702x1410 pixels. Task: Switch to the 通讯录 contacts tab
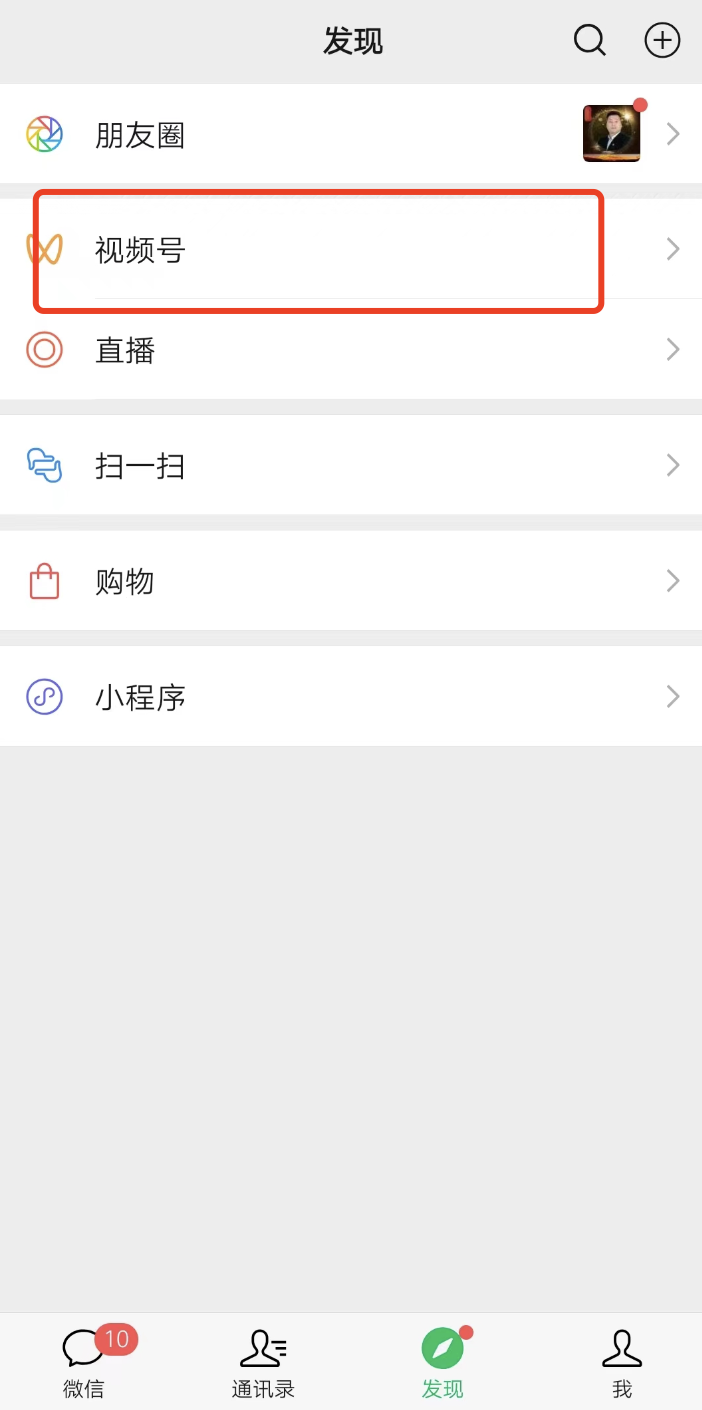click(263, 1362)
